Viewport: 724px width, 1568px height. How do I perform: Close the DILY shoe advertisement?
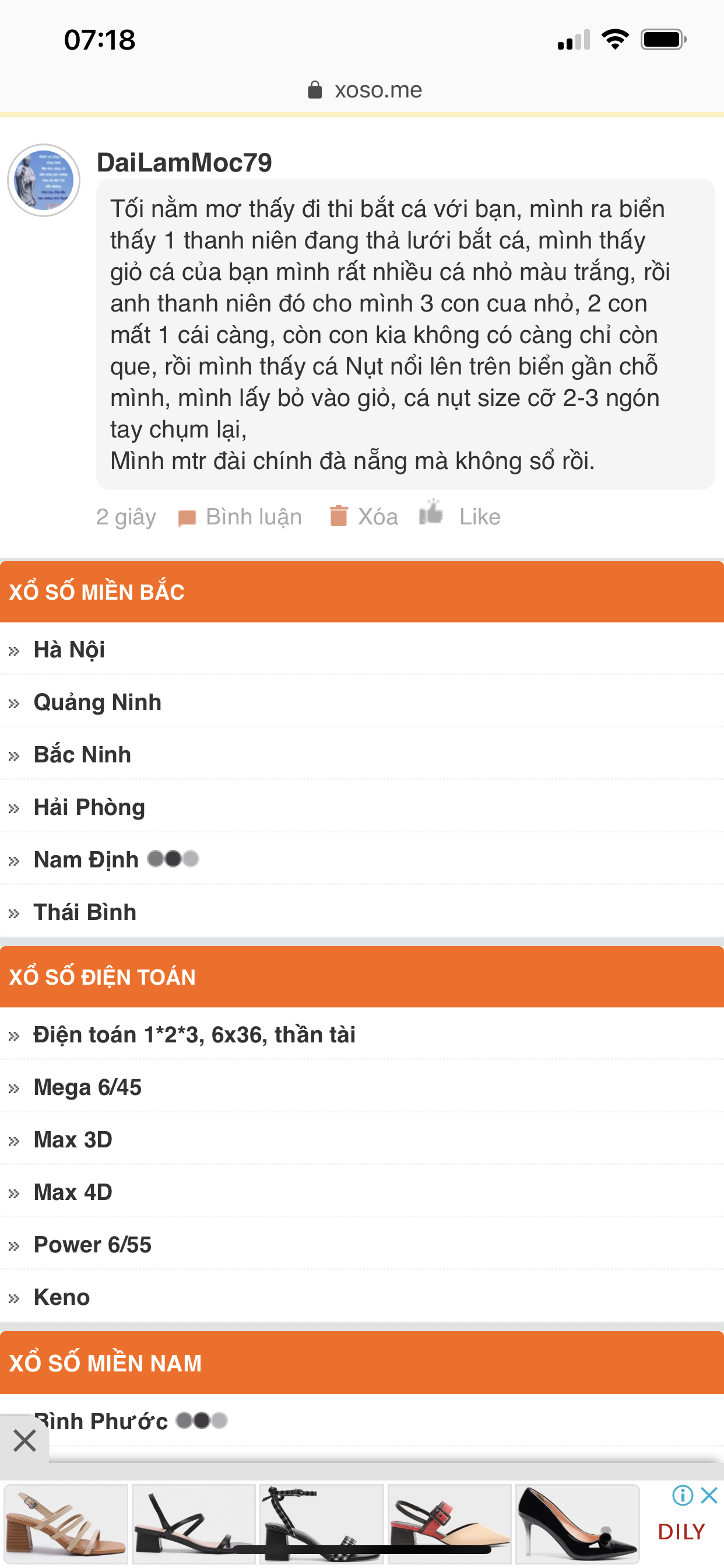point(709,1495)
